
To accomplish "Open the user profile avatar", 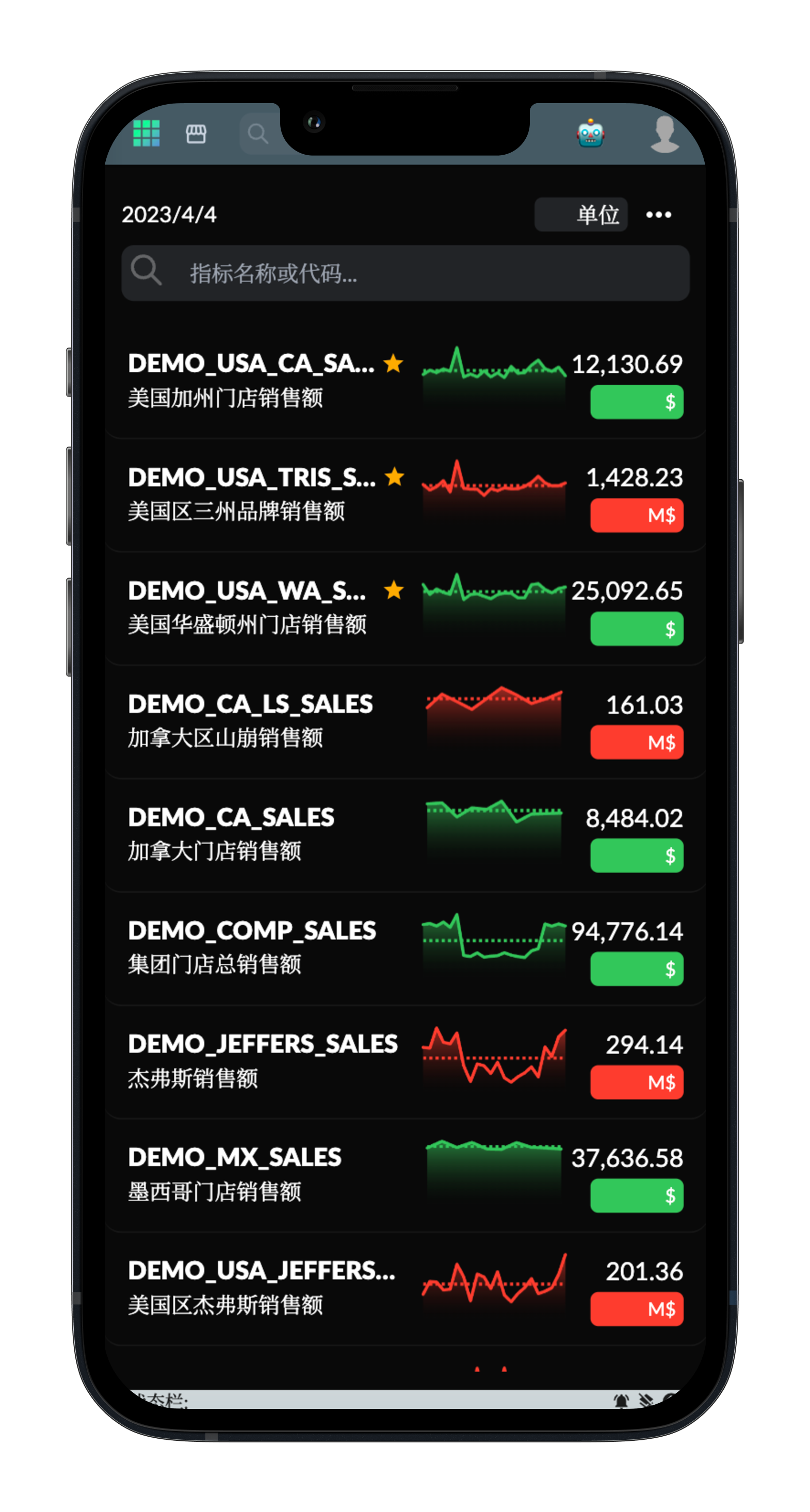I will pos(665,134).
